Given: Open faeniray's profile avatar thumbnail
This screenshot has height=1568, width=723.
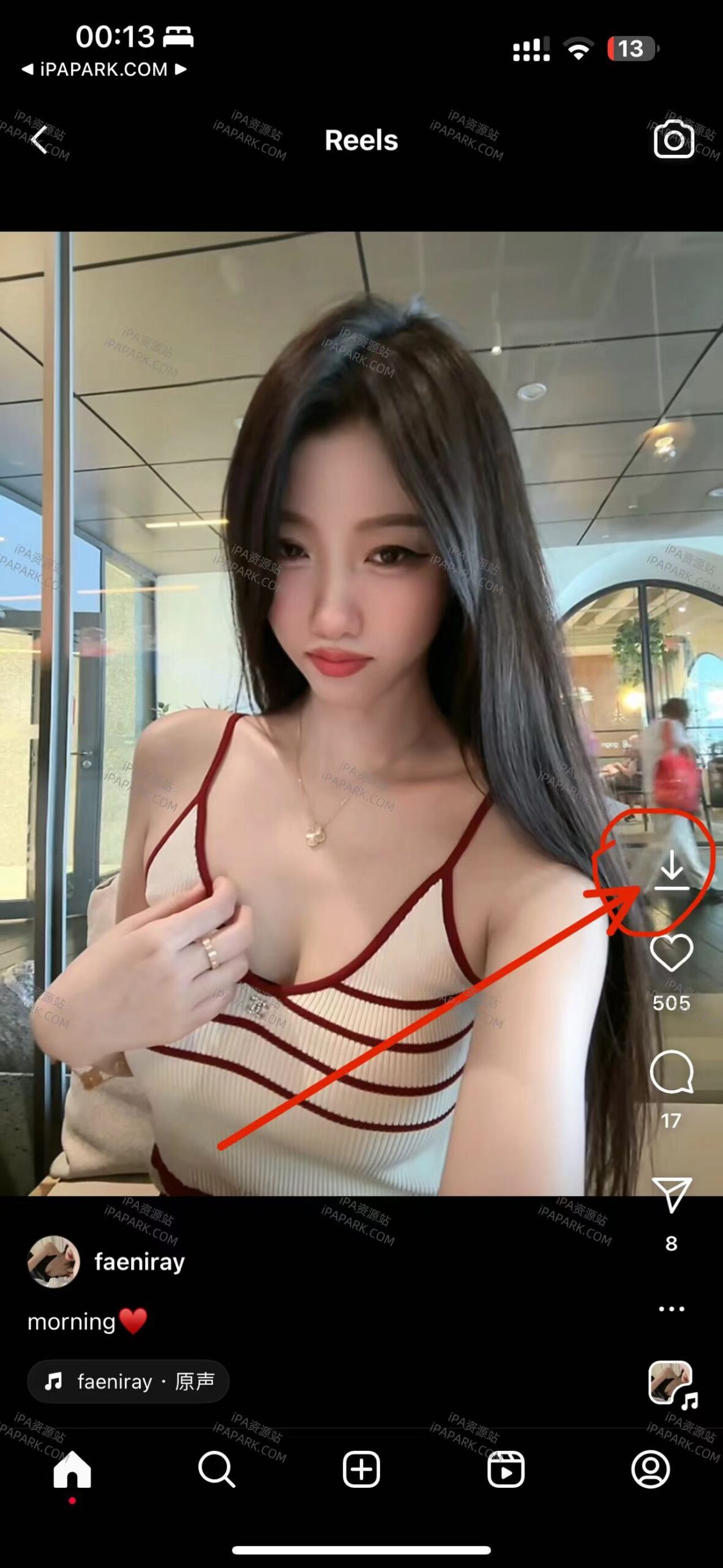Looking at the screenshot, I should coord(53,1263).
